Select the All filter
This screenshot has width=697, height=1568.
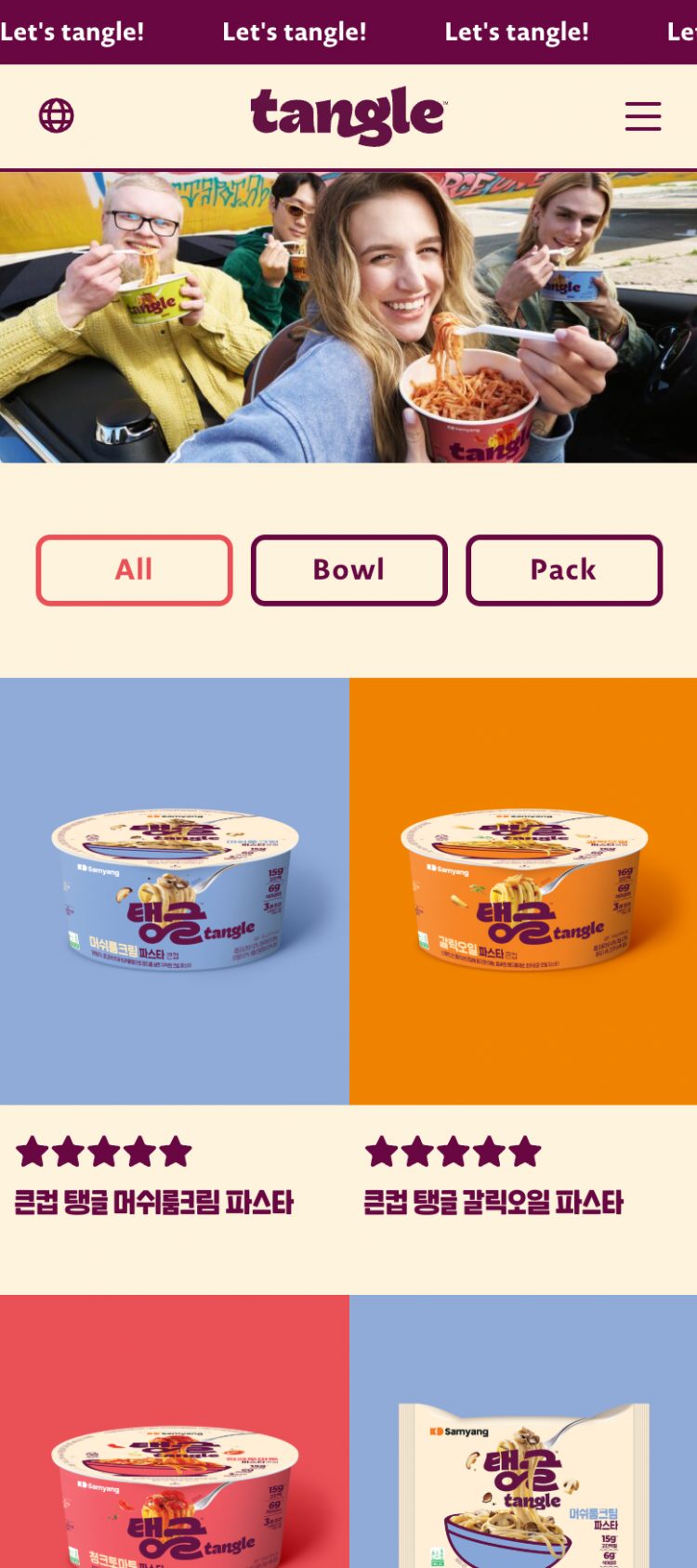point(134,569)
